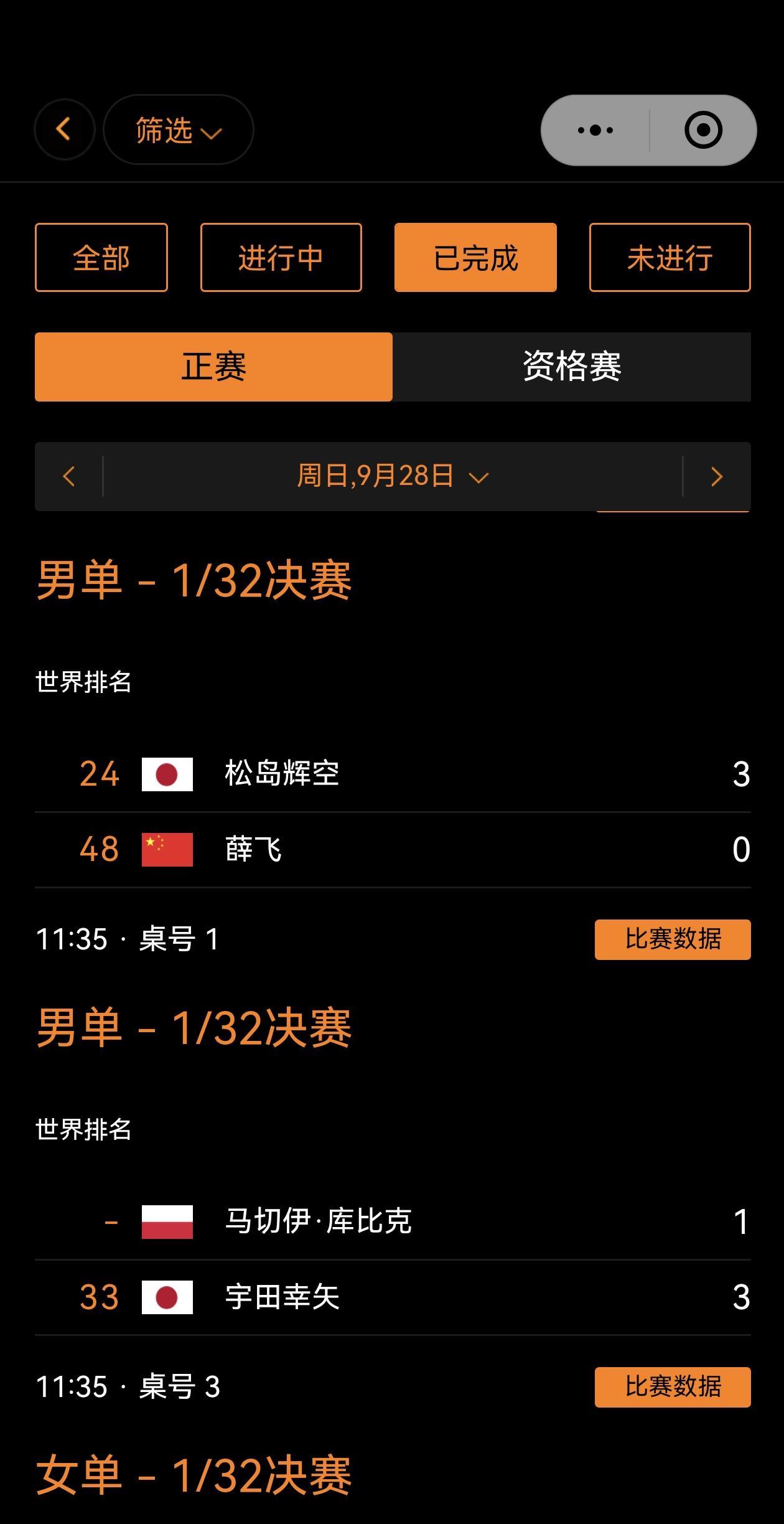Switch to the 正赛 tab
The width and height of the screenshot is (784, 1524).
click(x=213, y=367)
